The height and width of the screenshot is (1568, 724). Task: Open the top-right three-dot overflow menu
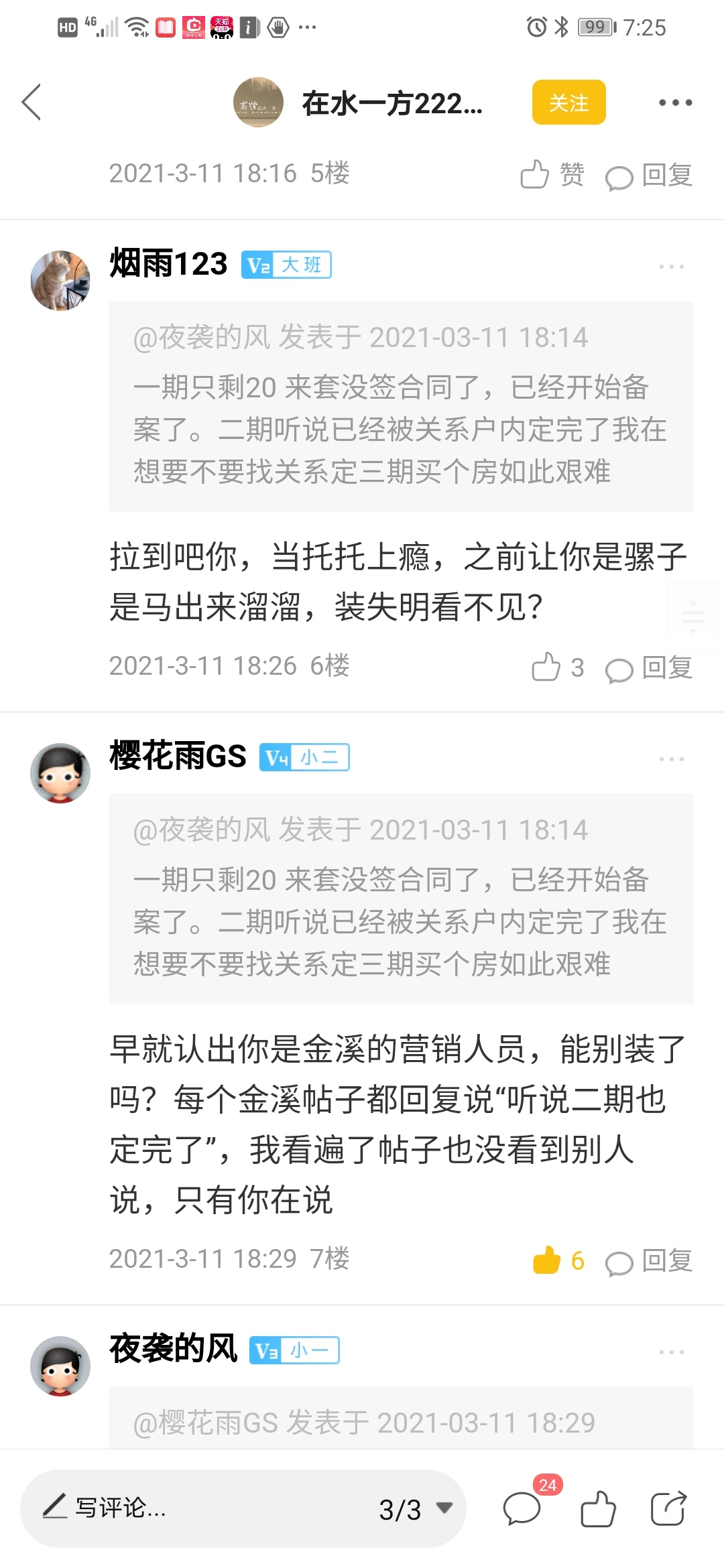tap(675, 103)
